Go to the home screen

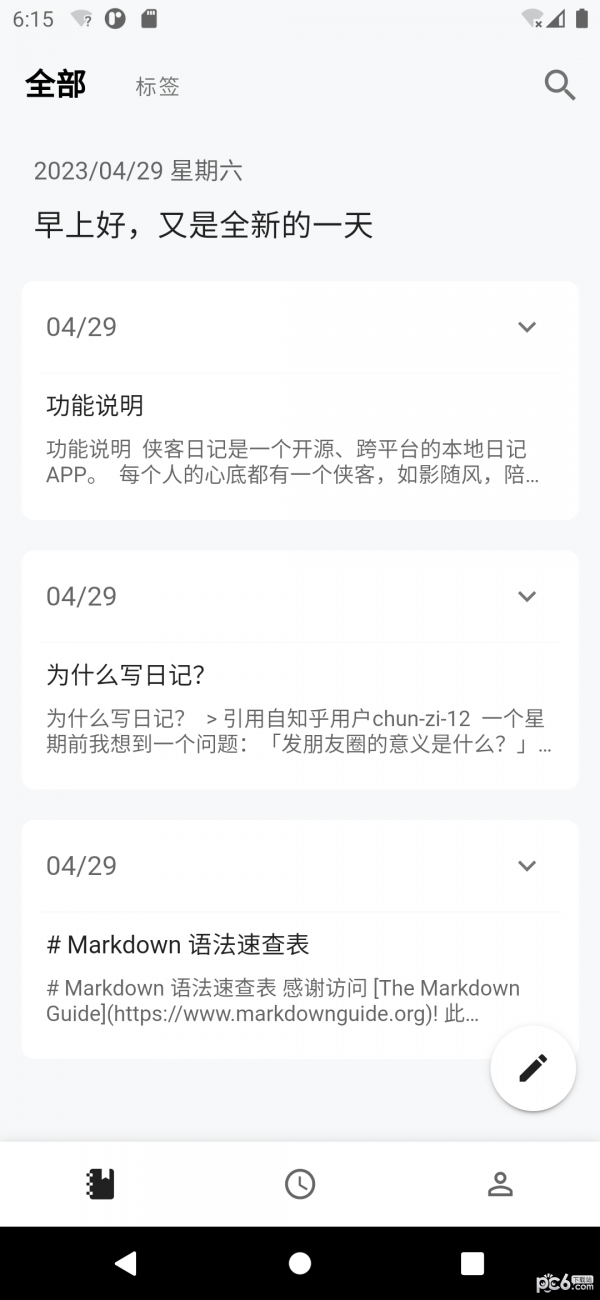click(x=300, y=1263)
